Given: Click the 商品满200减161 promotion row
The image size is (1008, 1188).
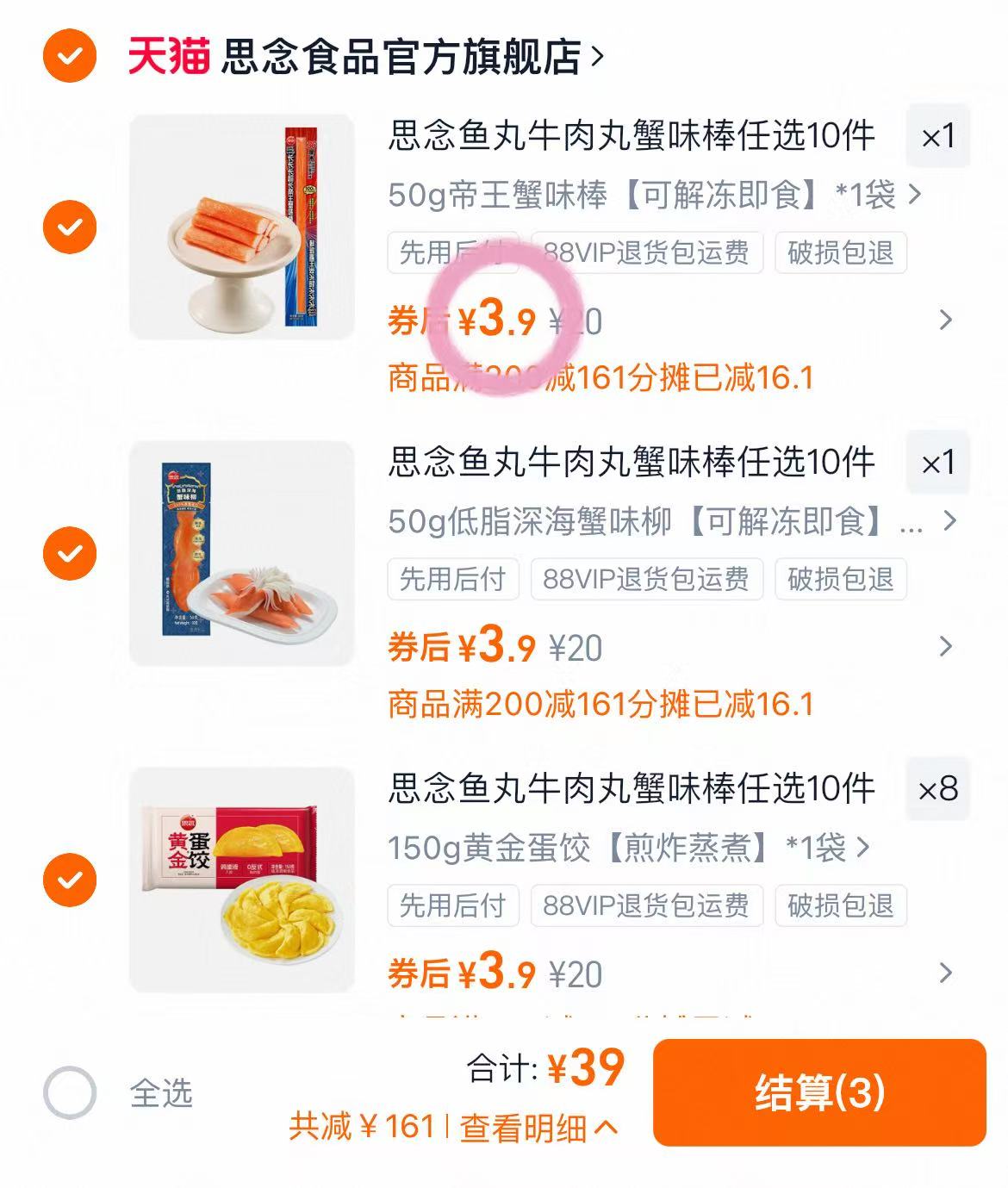Looking at the screenshot, I should (603, 374).
